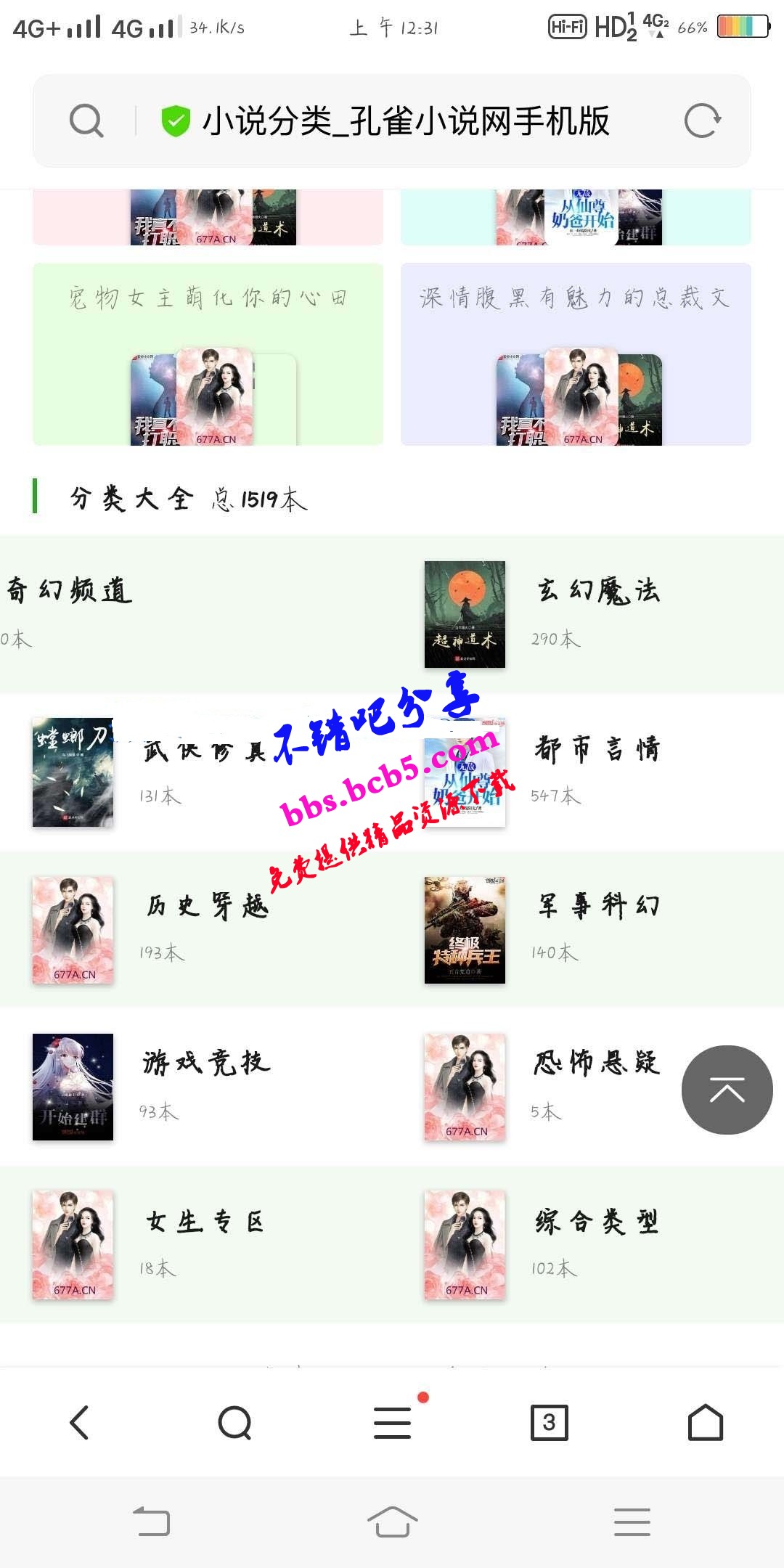The width and height of the screenshot is (784, 1568).
Task: Jump to top with the floating arrow button
Action: tap(727, 1090)
